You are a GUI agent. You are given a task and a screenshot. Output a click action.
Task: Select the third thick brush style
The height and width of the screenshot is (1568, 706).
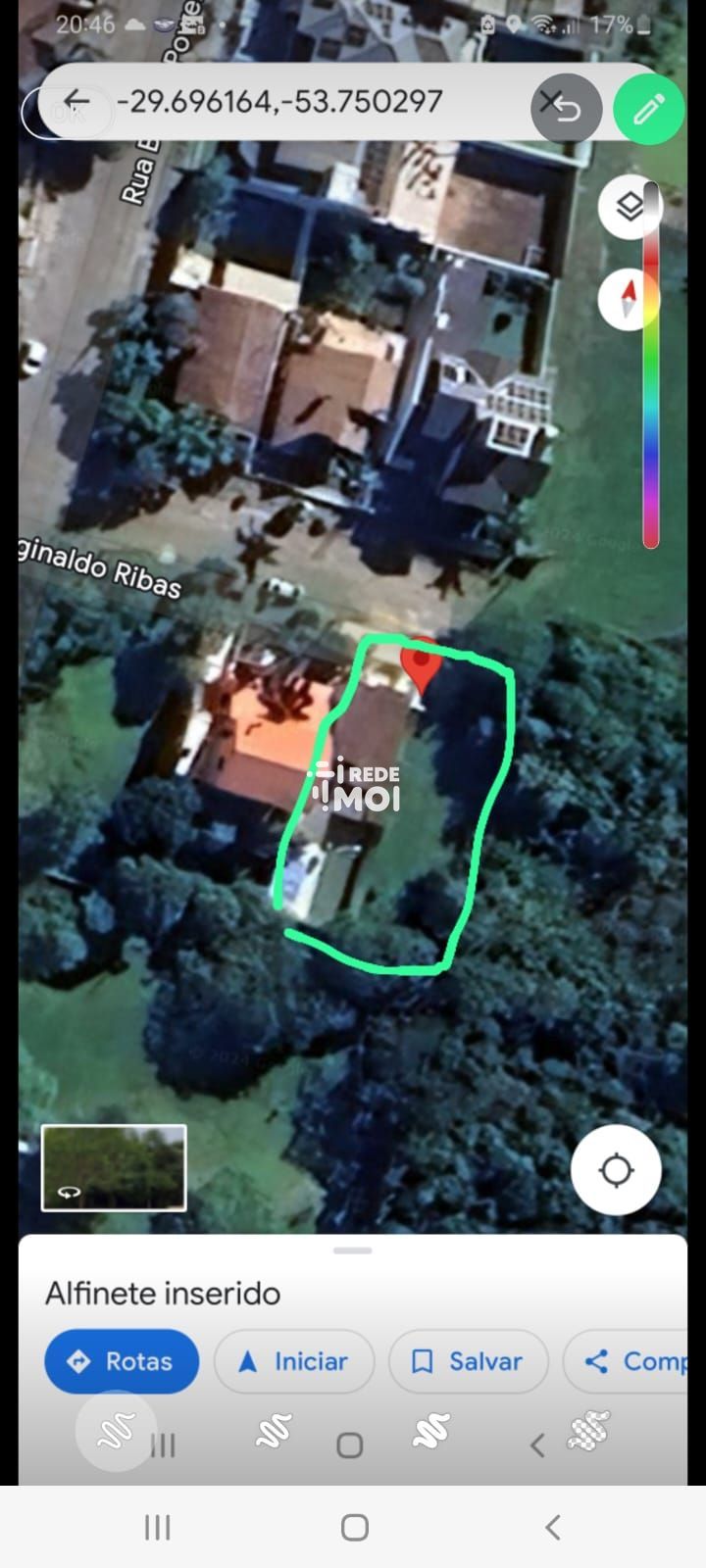431,1431
